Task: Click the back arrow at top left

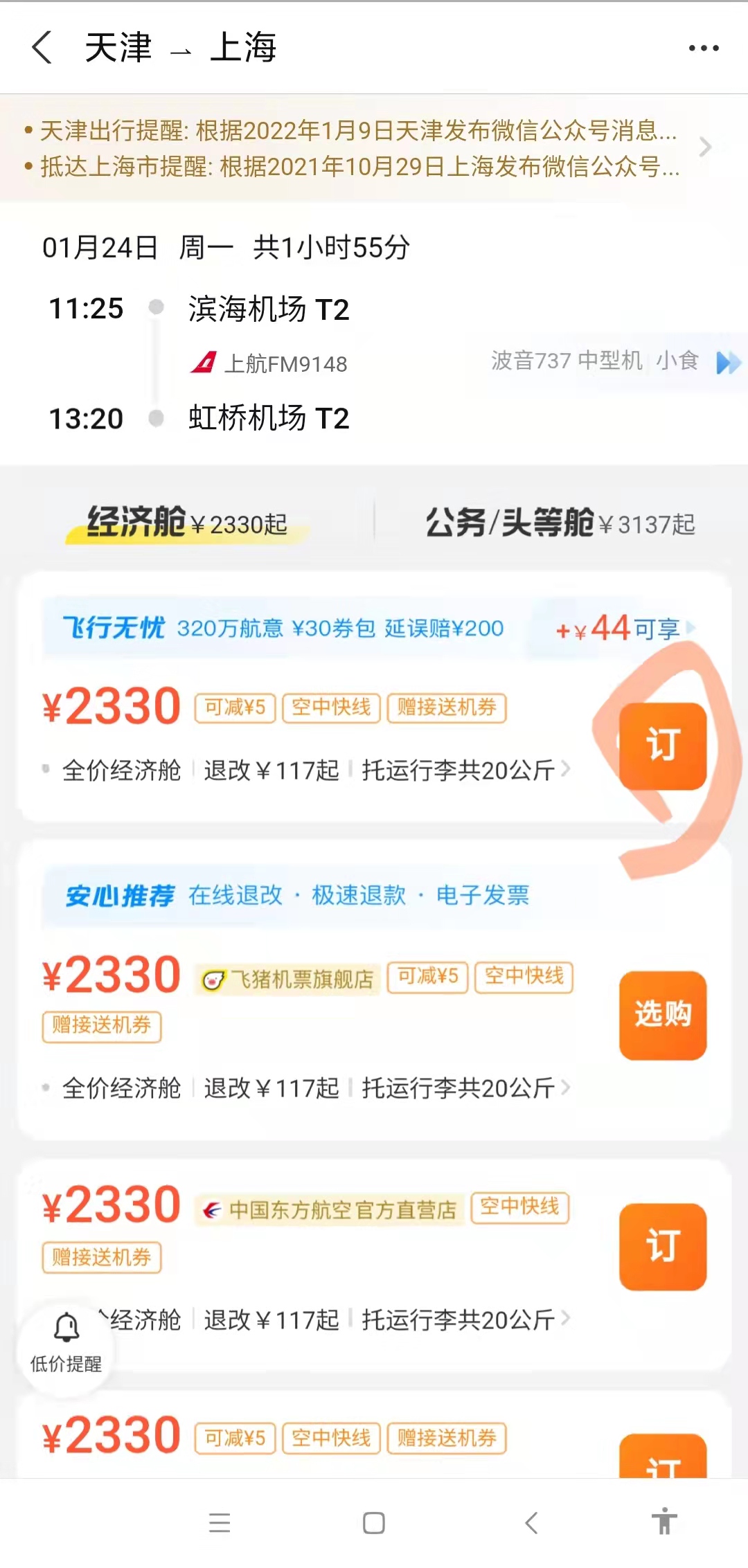Action: click(x=43, y=48)
